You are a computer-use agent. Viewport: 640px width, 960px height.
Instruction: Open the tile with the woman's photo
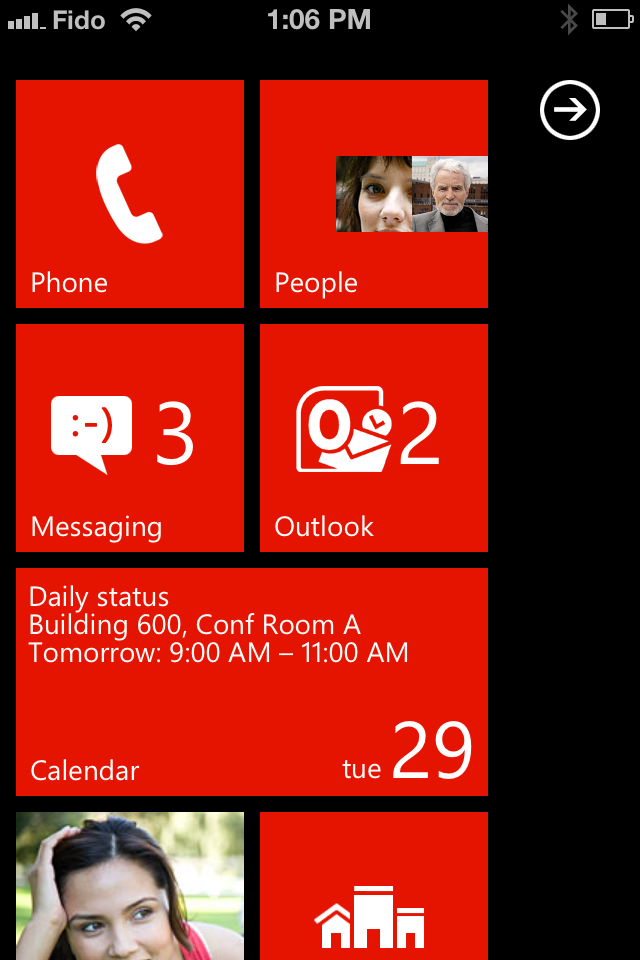click(x=130, y=886)
